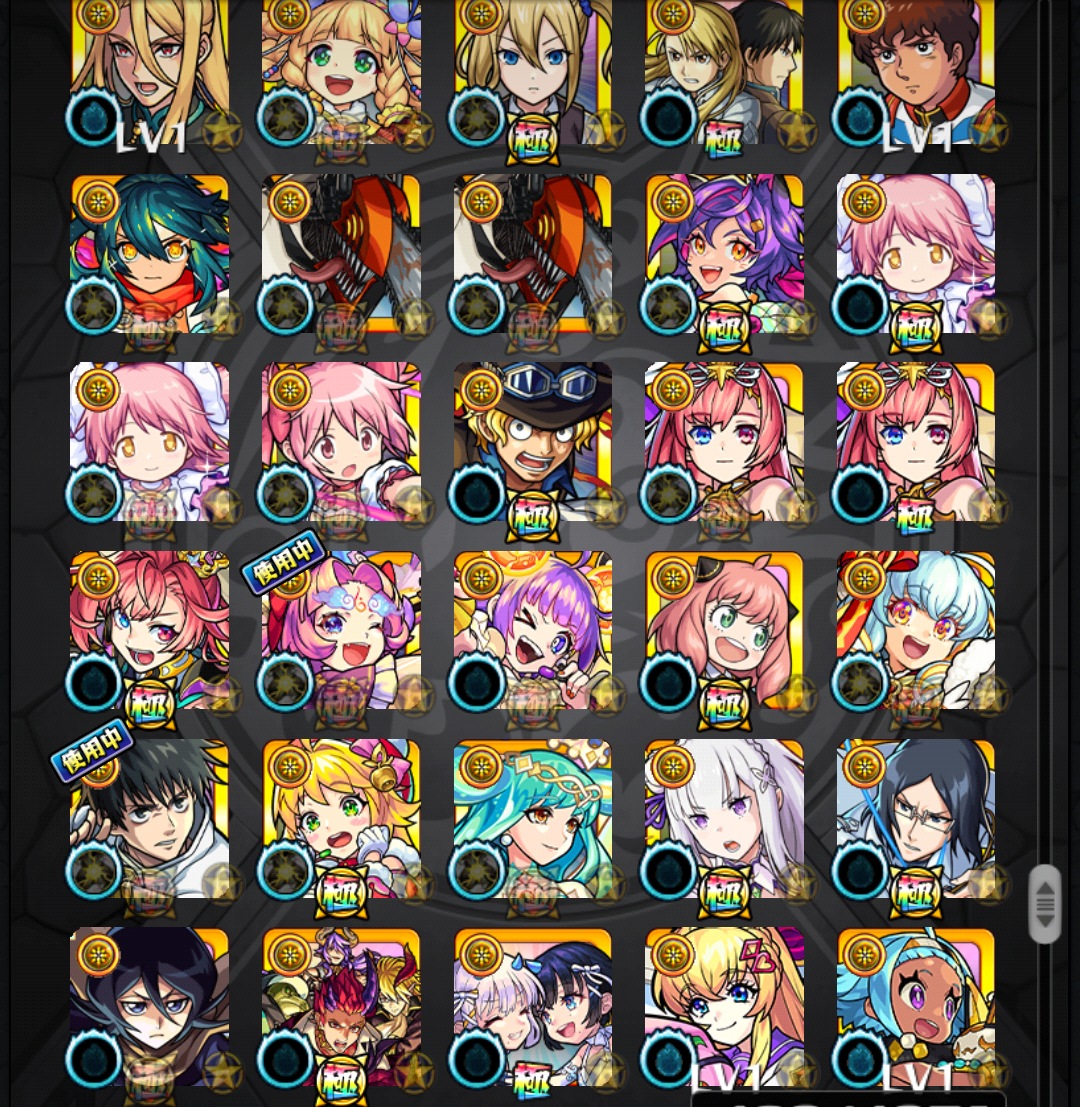Choose the blonde girl with bell and pink bow

[341, 818]
